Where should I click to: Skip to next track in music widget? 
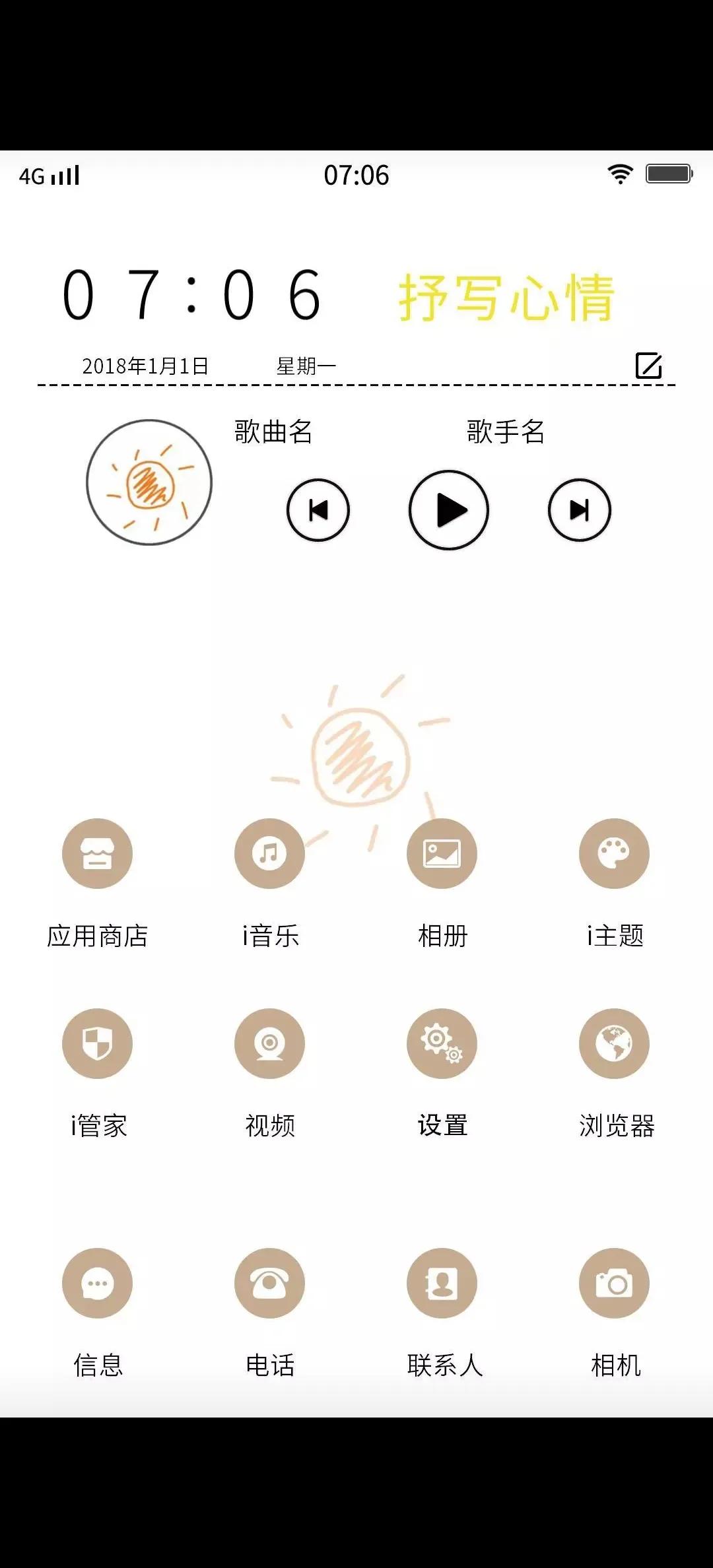click(579, 509)
